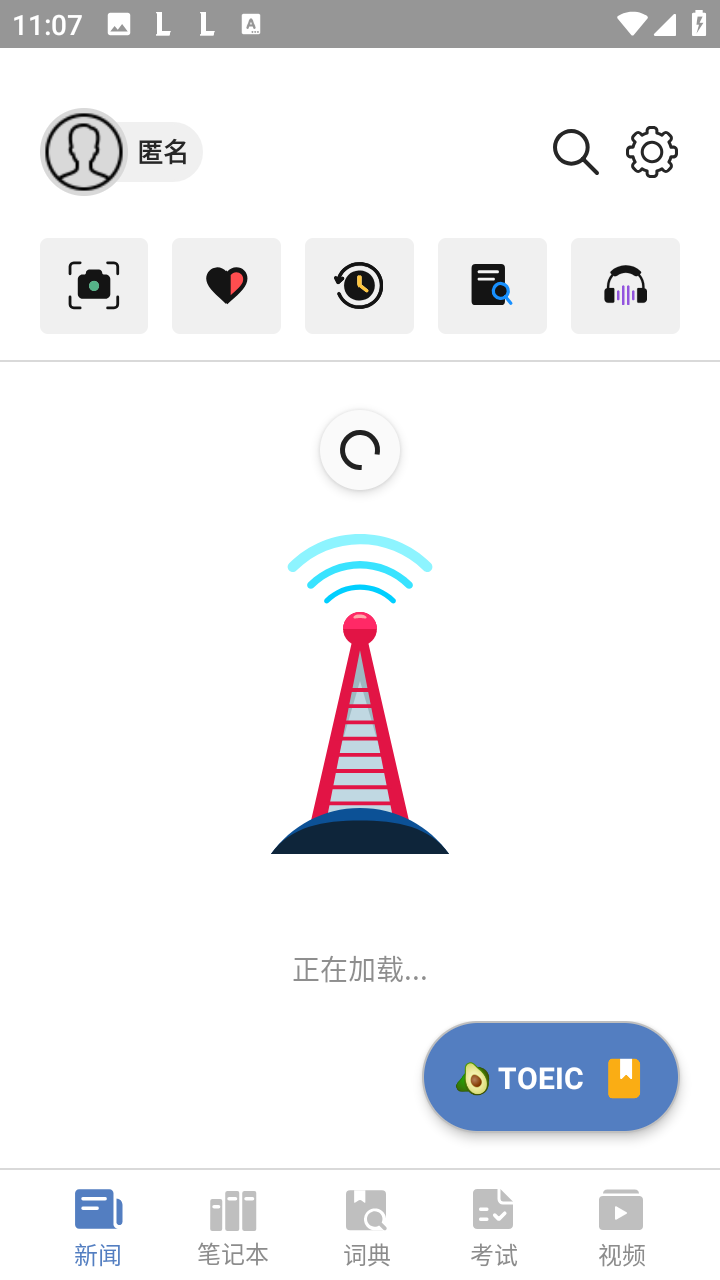Open the settings gear
720x1280 pixels.
click(x=652, y=152)
